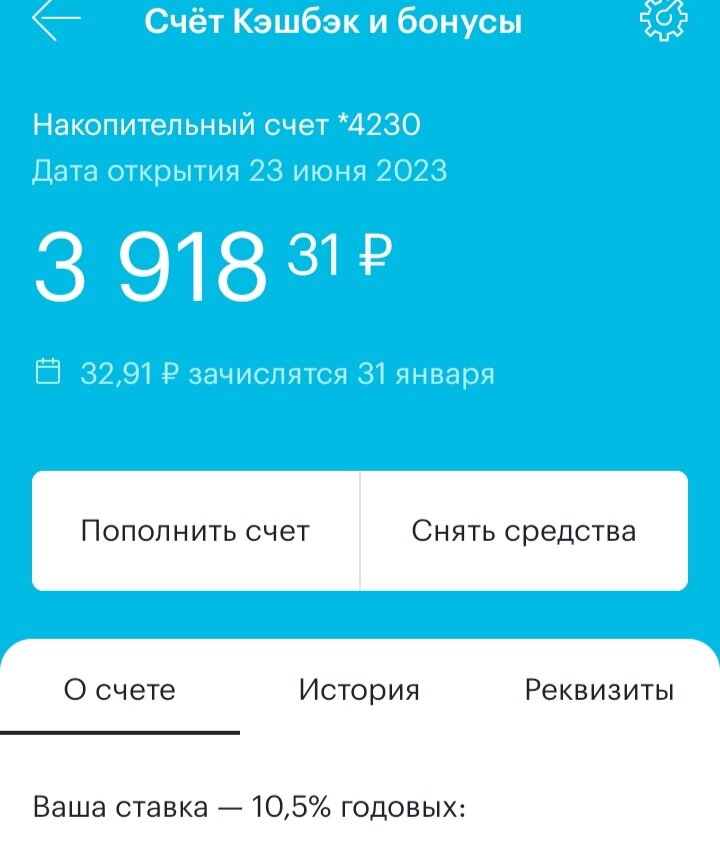Select the О счете tab
Viewport: 720px width, 864px height.
120,690
